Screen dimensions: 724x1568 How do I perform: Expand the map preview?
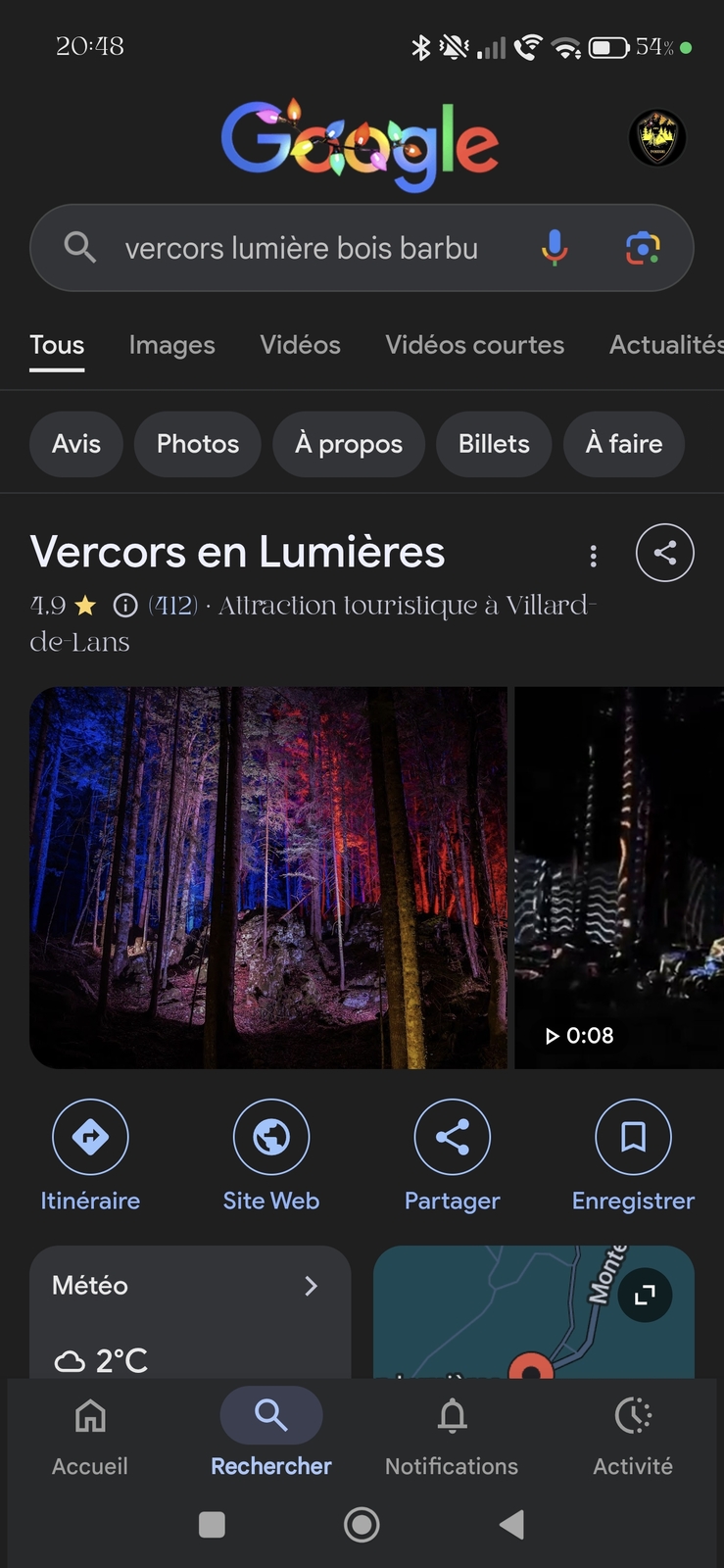pyautogui.click(x=644, y=1296)
